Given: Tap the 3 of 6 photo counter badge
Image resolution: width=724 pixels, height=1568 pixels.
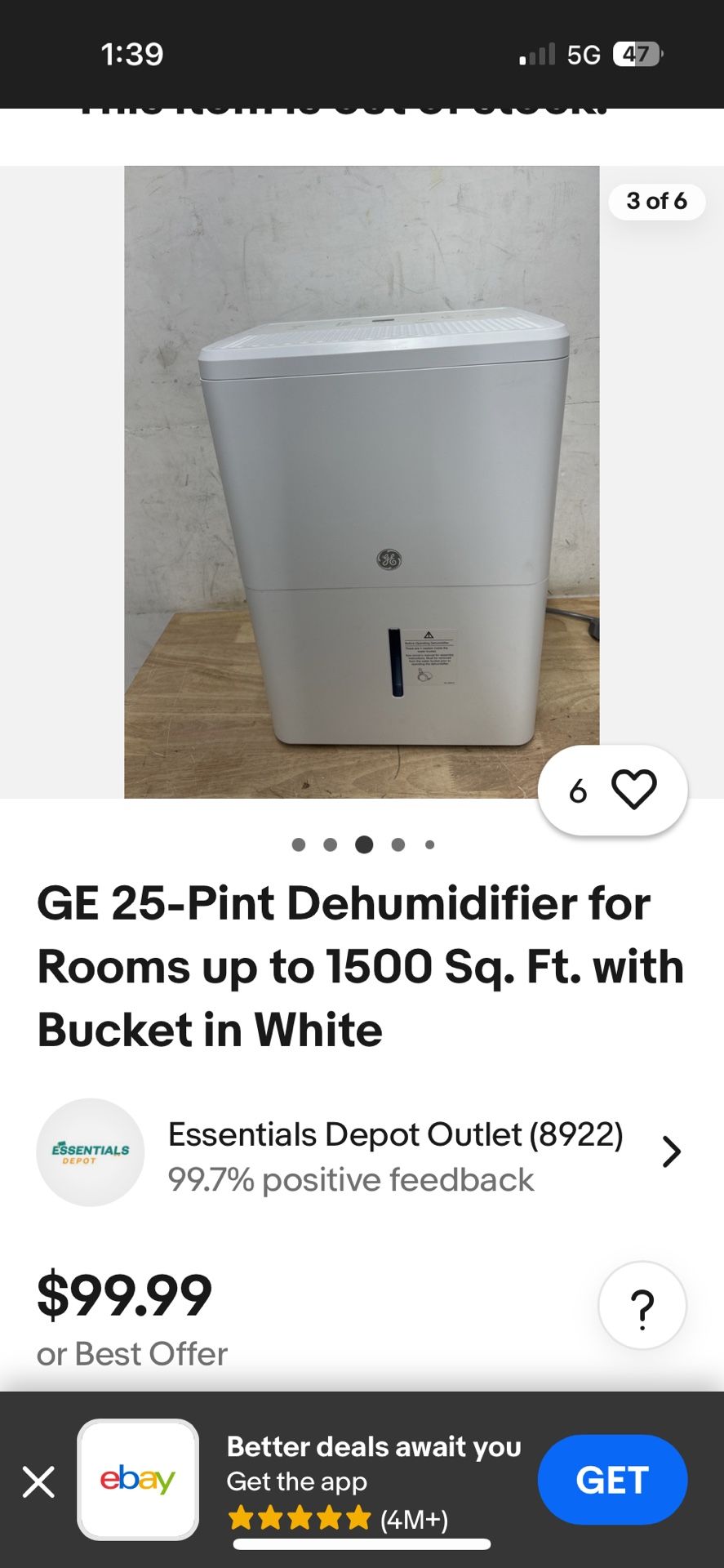Looking at the screenshot, I should tap(657, 202).
